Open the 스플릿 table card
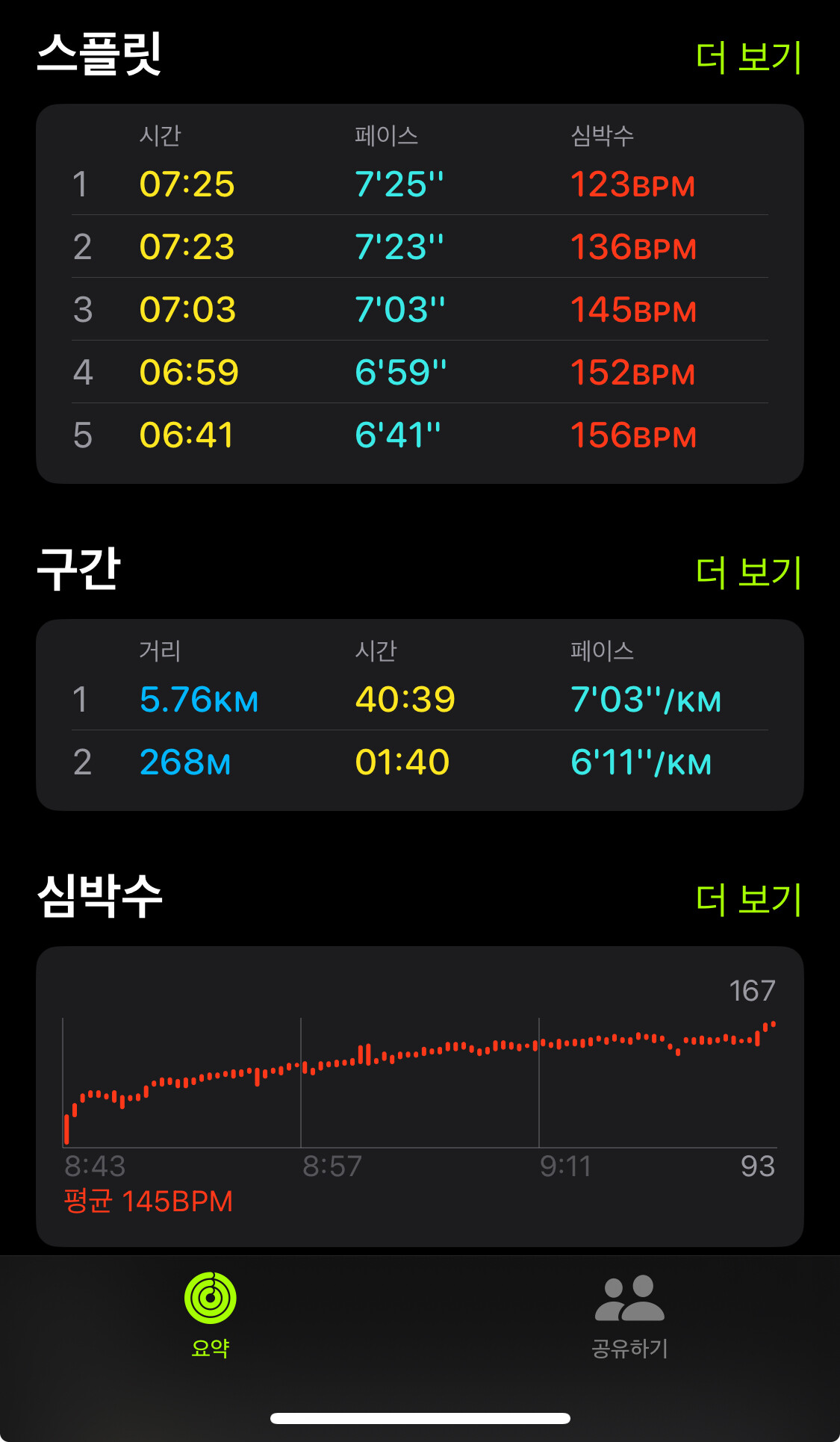The height and width of the screenshot is (1442, 840). click(x=420, y=293)
